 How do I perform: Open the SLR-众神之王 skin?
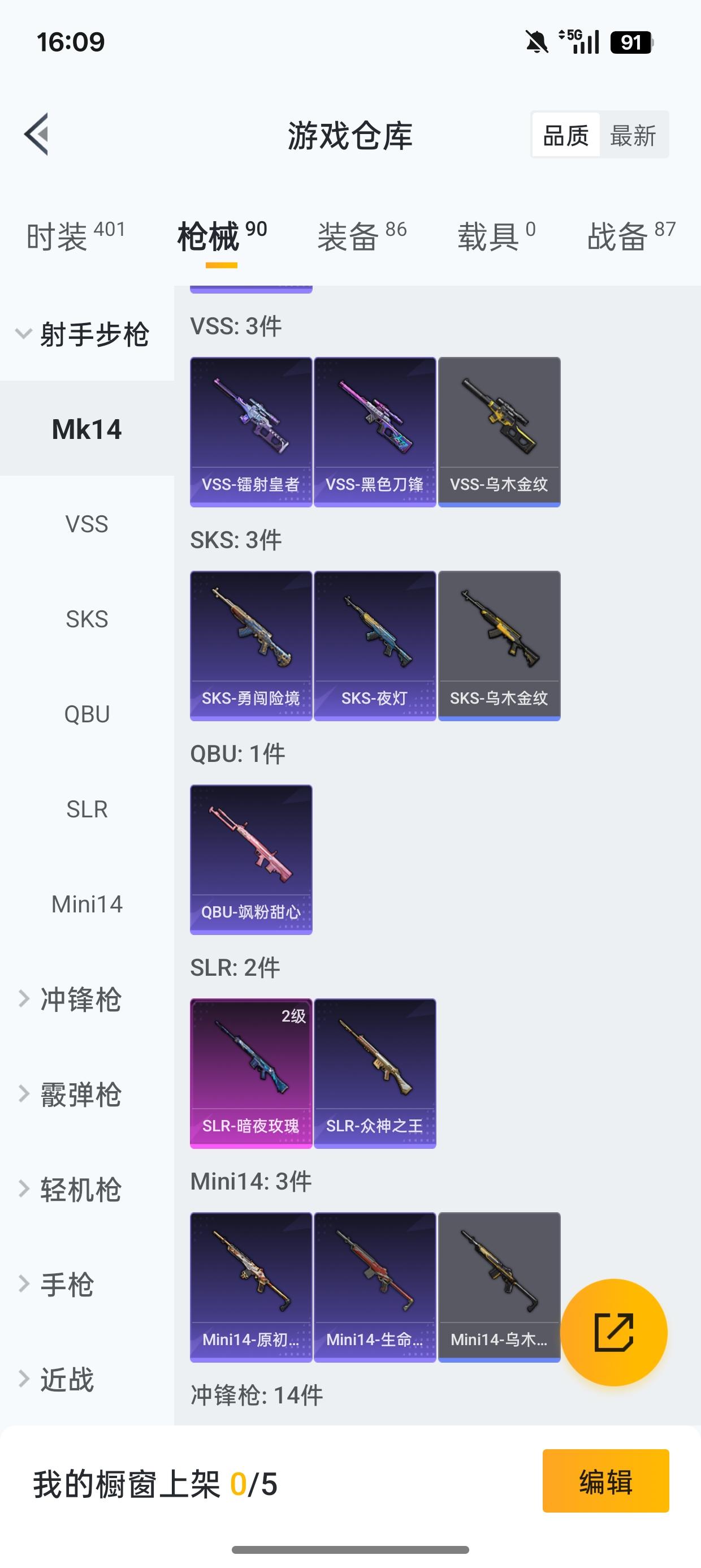click(375, 1073)
